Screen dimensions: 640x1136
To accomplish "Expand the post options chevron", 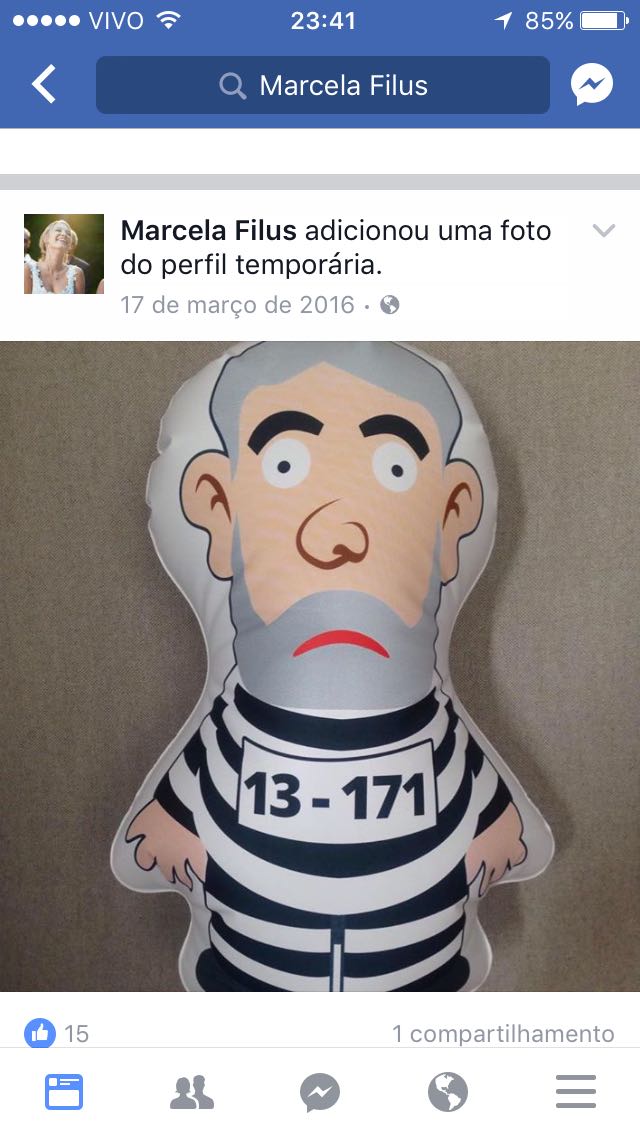I will [603, 231].
